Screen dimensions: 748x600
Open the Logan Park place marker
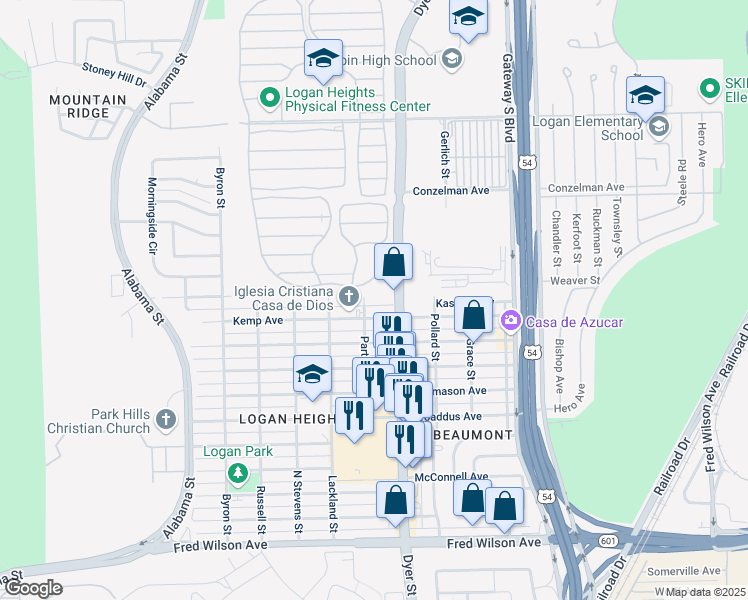237,471
